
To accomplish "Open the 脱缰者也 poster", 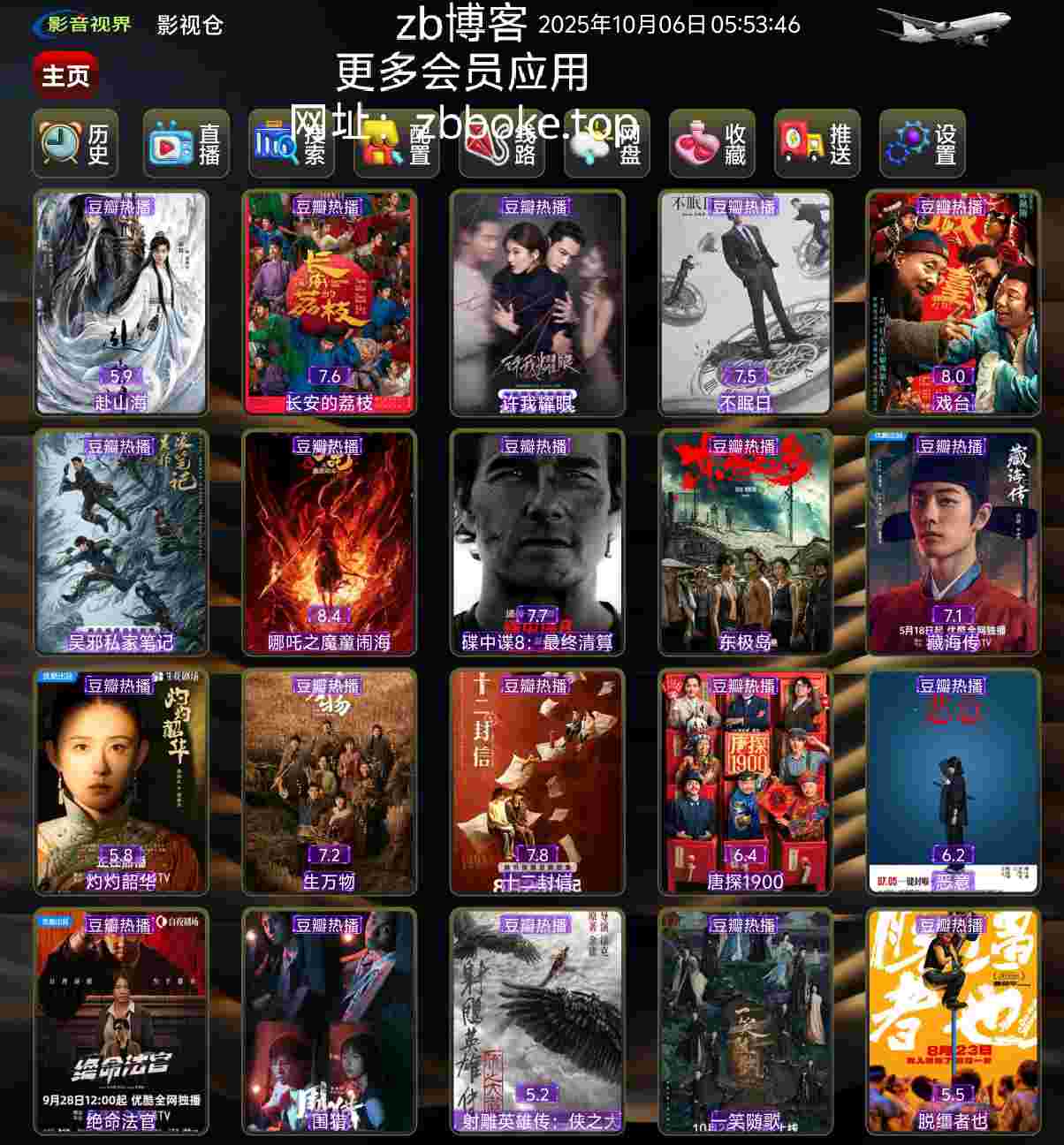I will (953, 1020).
